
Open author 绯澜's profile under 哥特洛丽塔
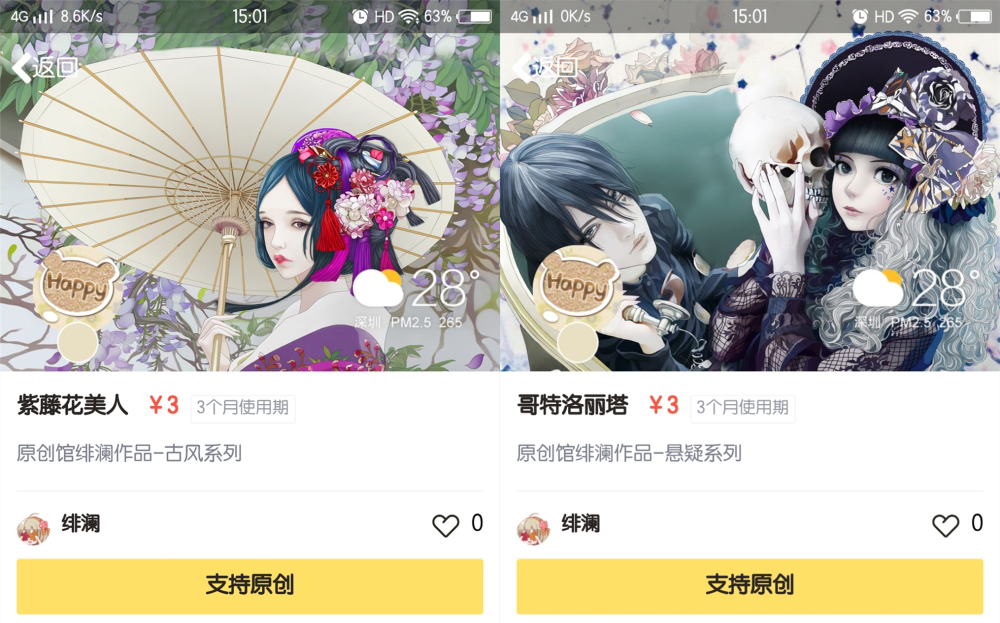click(560, 525)
